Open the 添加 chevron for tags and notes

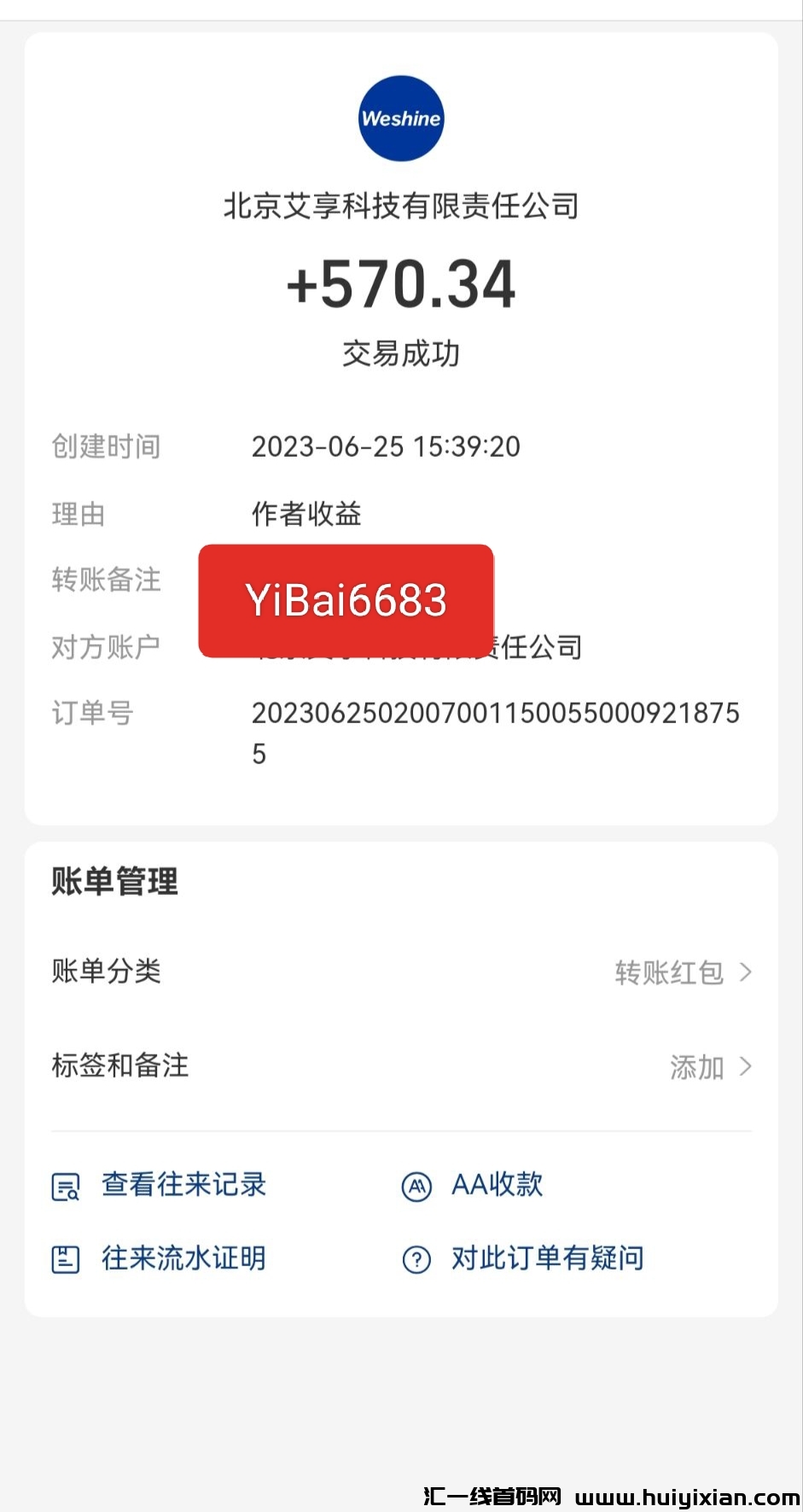[x=747, y=1066]
